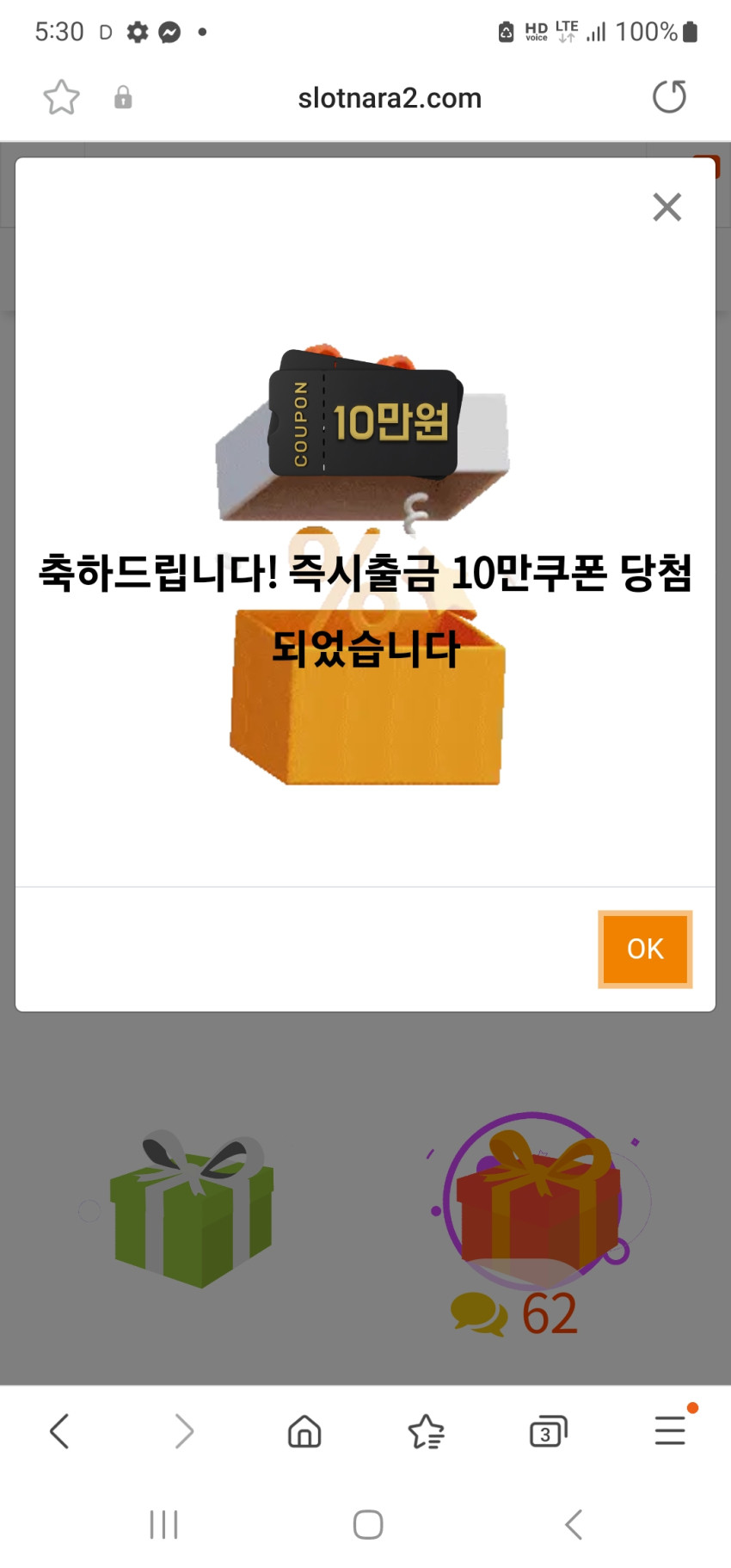731x1568 pixels.
Task: View the 3 open tabs
Action: coord(548,1431)
